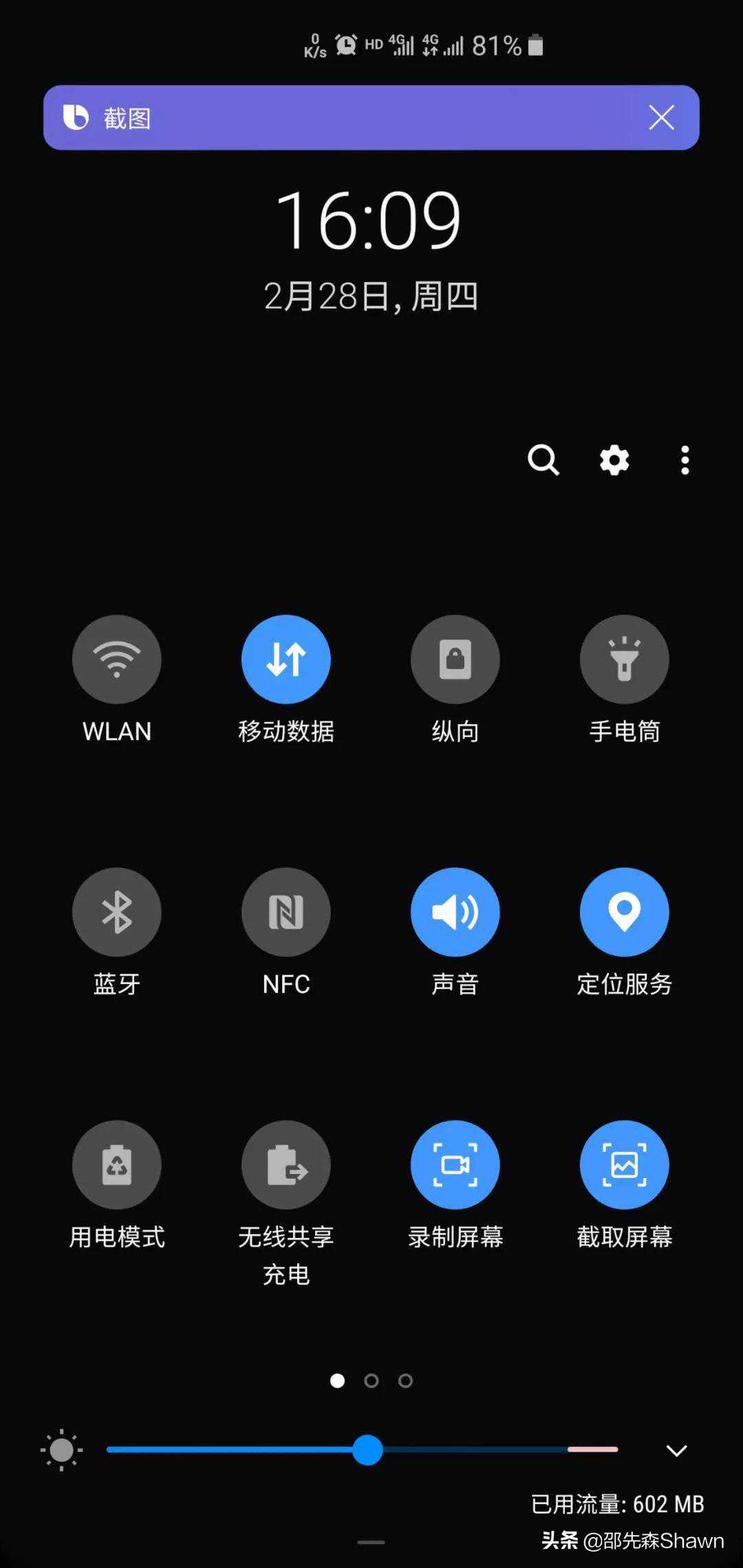Image resolution: width=743 pixels, height=1568 pixels.
Task: Open the settings gear
Action: pos(614,460)
